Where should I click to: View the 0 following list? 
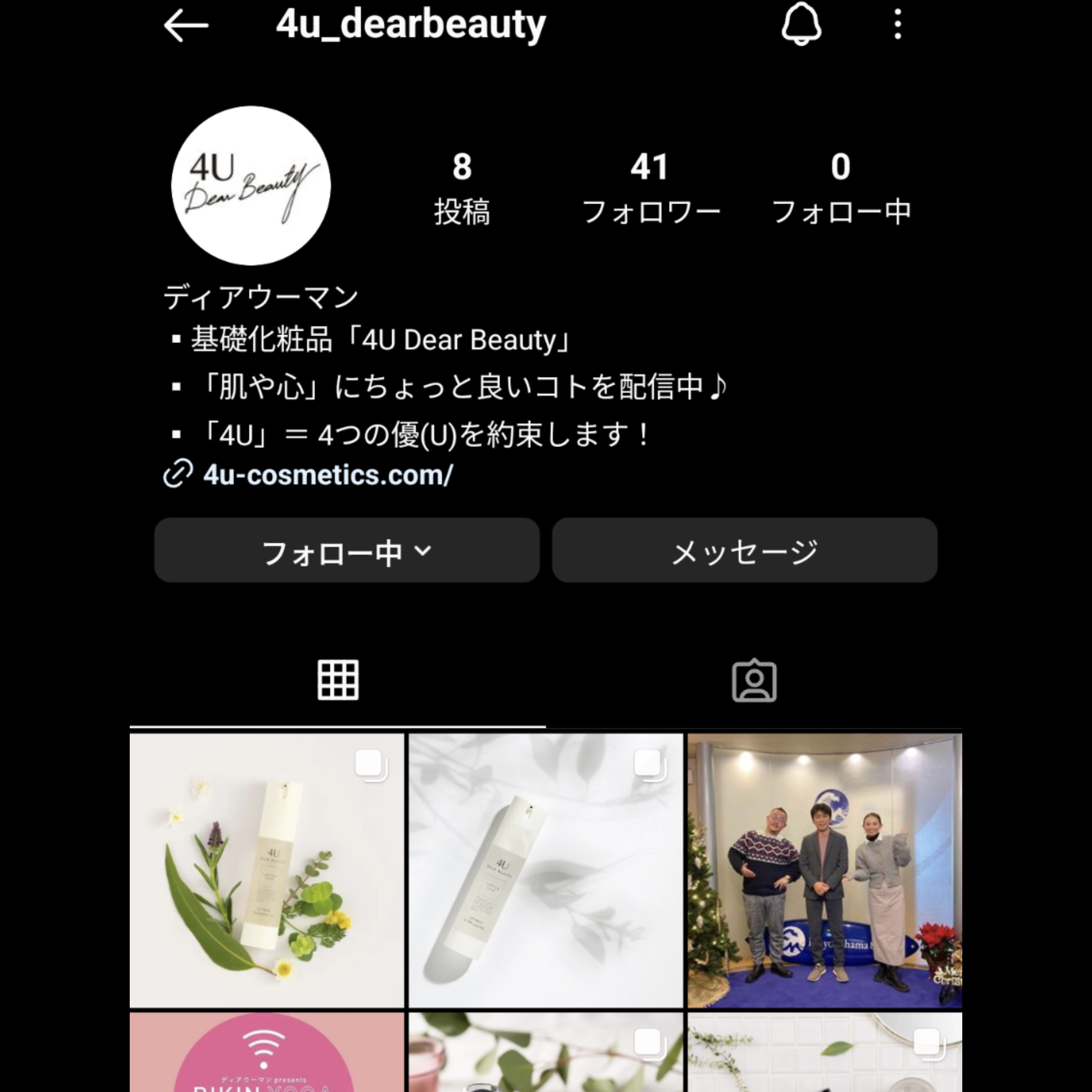click(841, 188)
